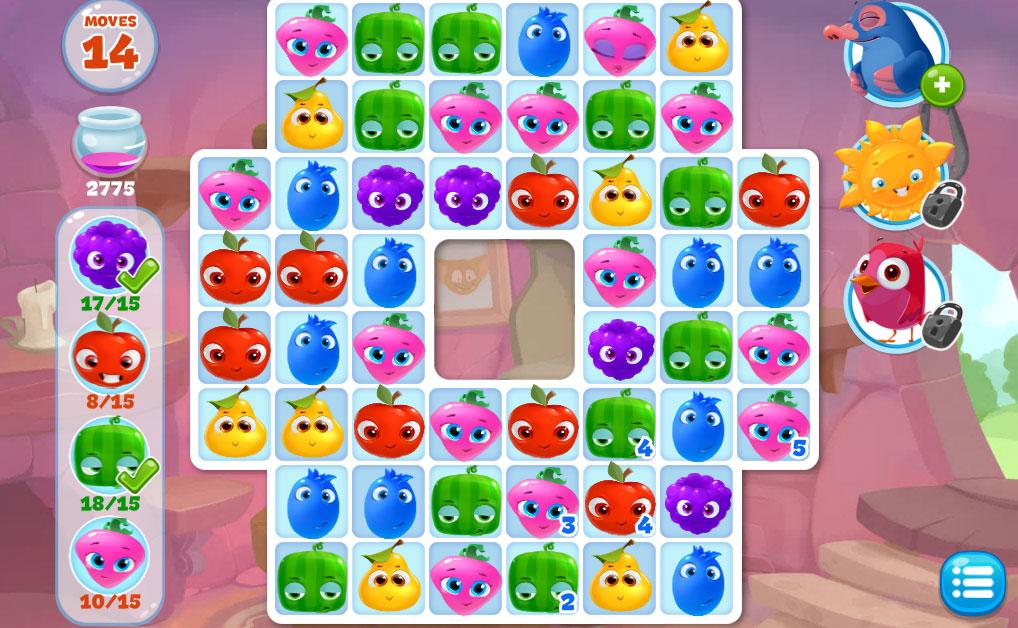This screenshot has width=1018, height=628.
Task: Add the mole booster with the plus
Action: [941, 86]
